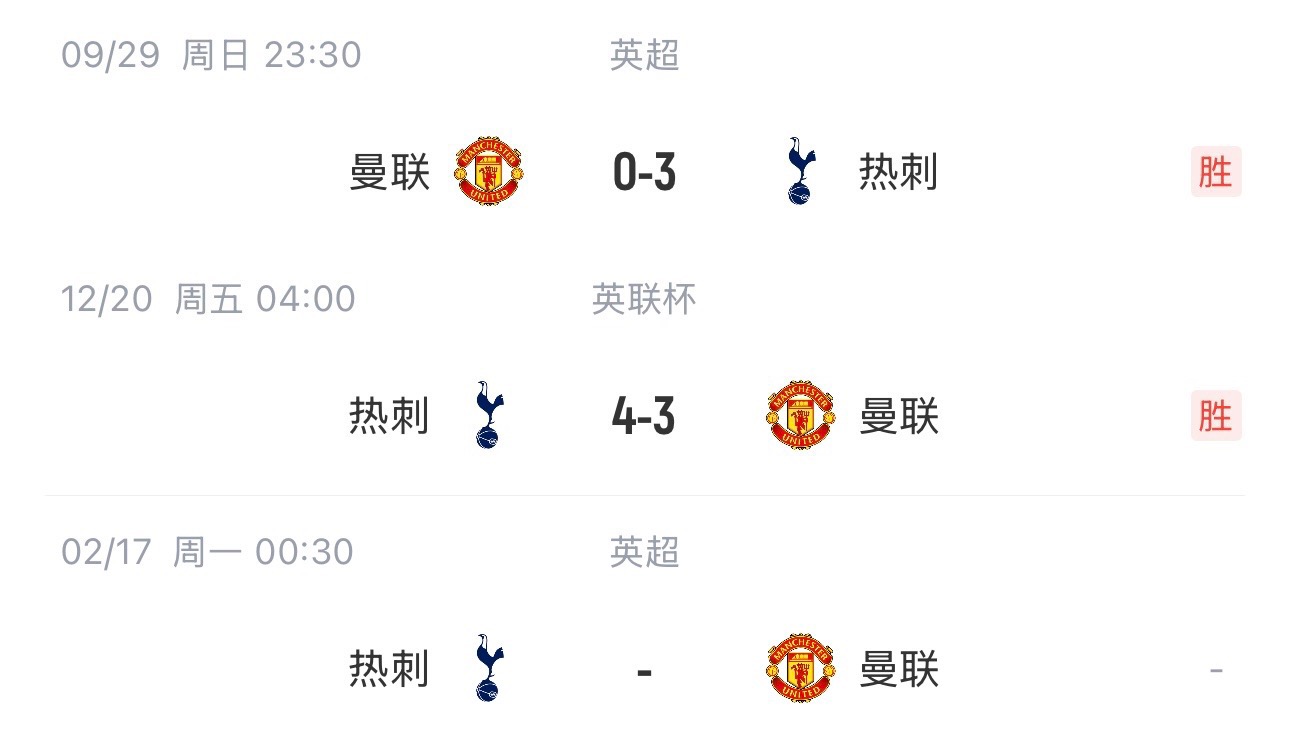Open the upcoming 02/17 Tottenham vs Man Utd match

click(x=644, y=669)
